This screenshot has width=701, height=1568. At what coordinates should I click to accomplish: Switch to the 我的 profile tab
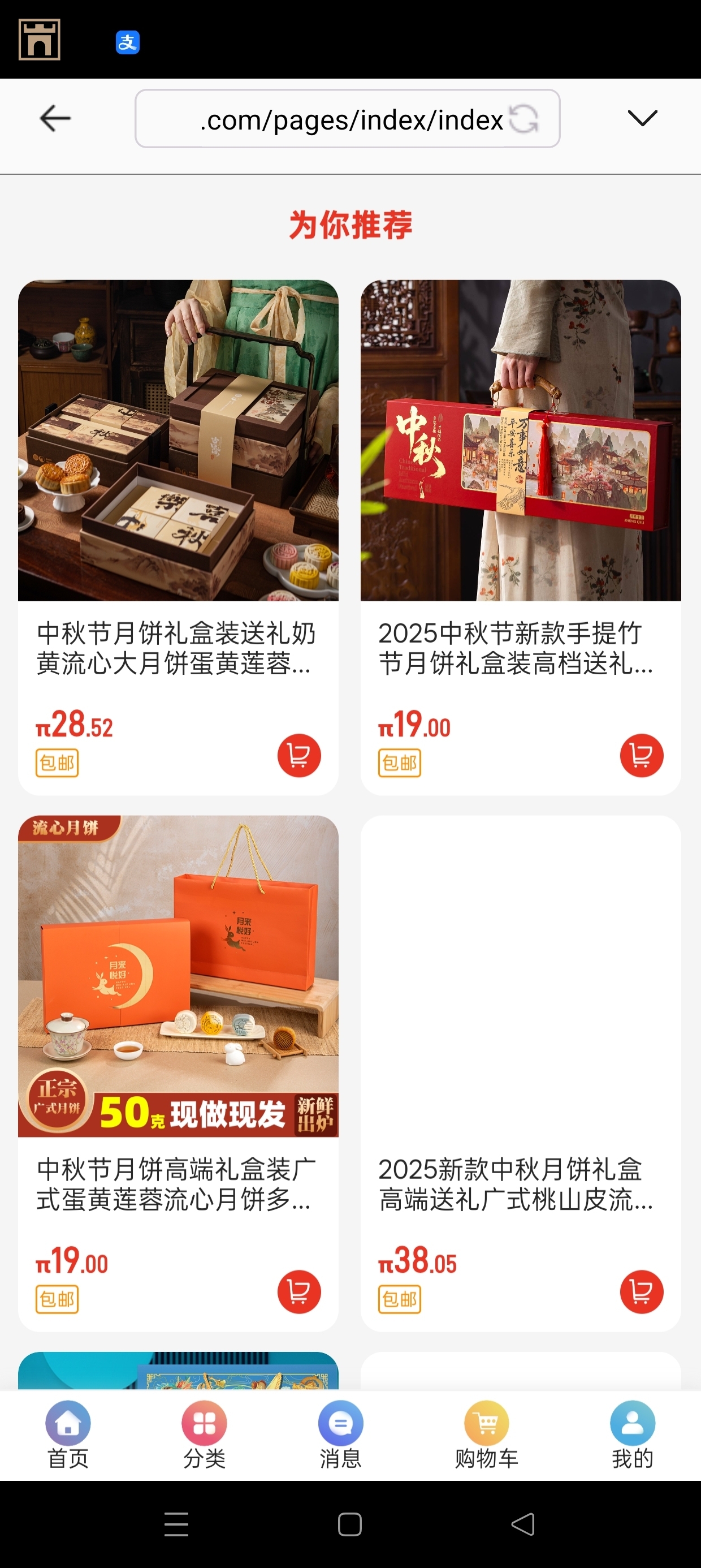(632, 1435)
